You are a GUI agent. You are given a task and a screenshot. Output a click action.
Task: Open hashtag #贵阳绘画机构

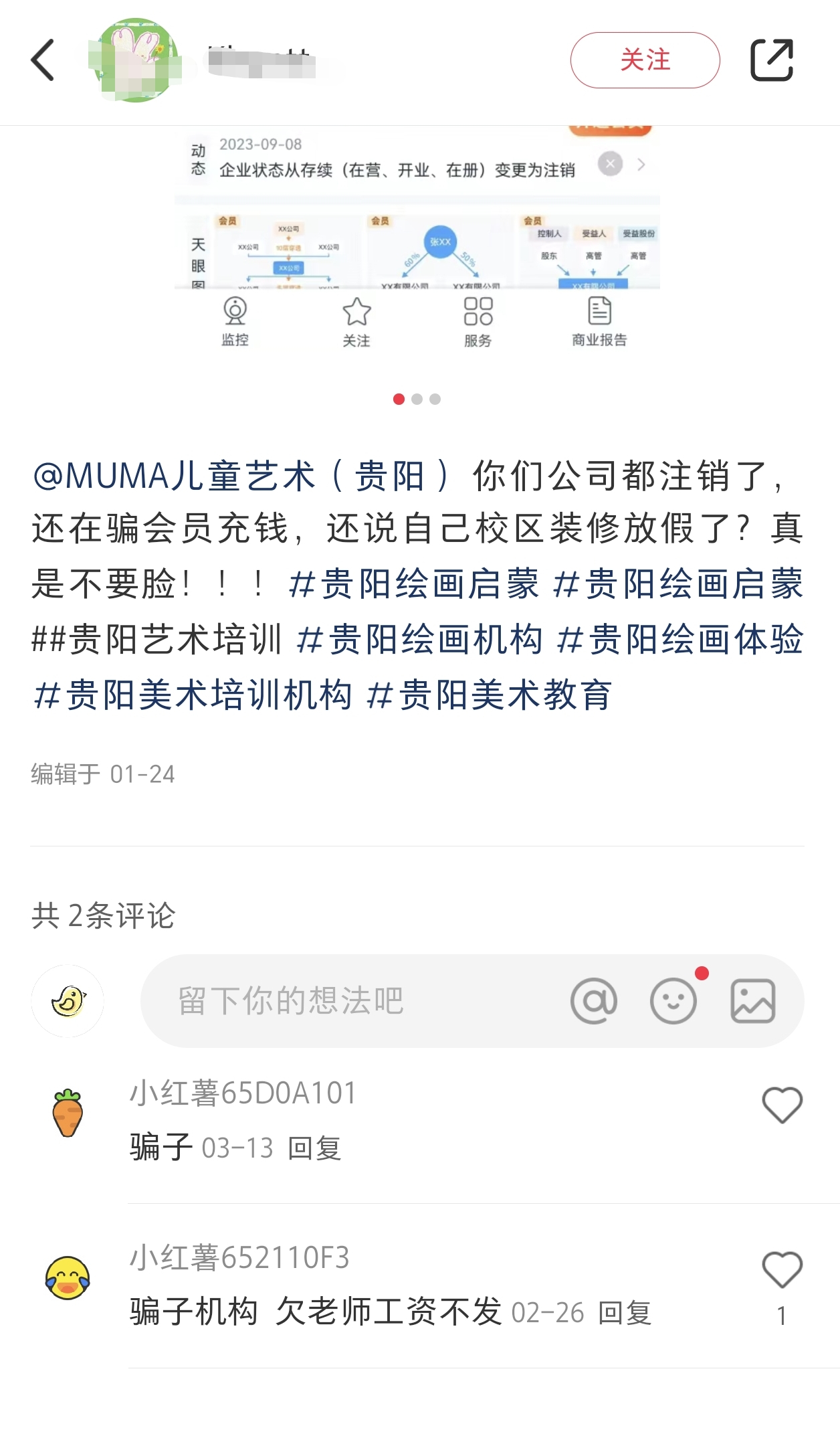pyautogui.click(x=420, y=639)
